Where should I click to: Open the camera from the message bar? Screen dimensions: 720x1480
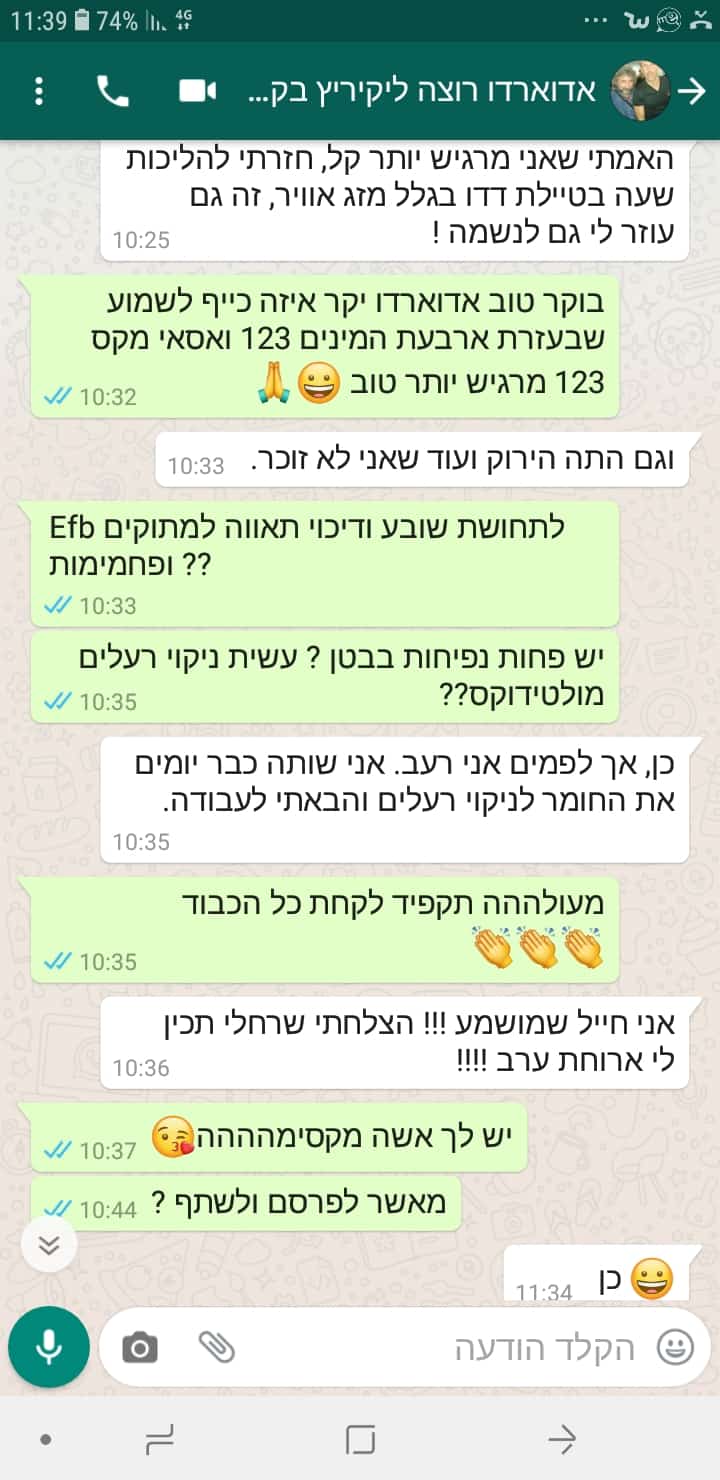139,1348
